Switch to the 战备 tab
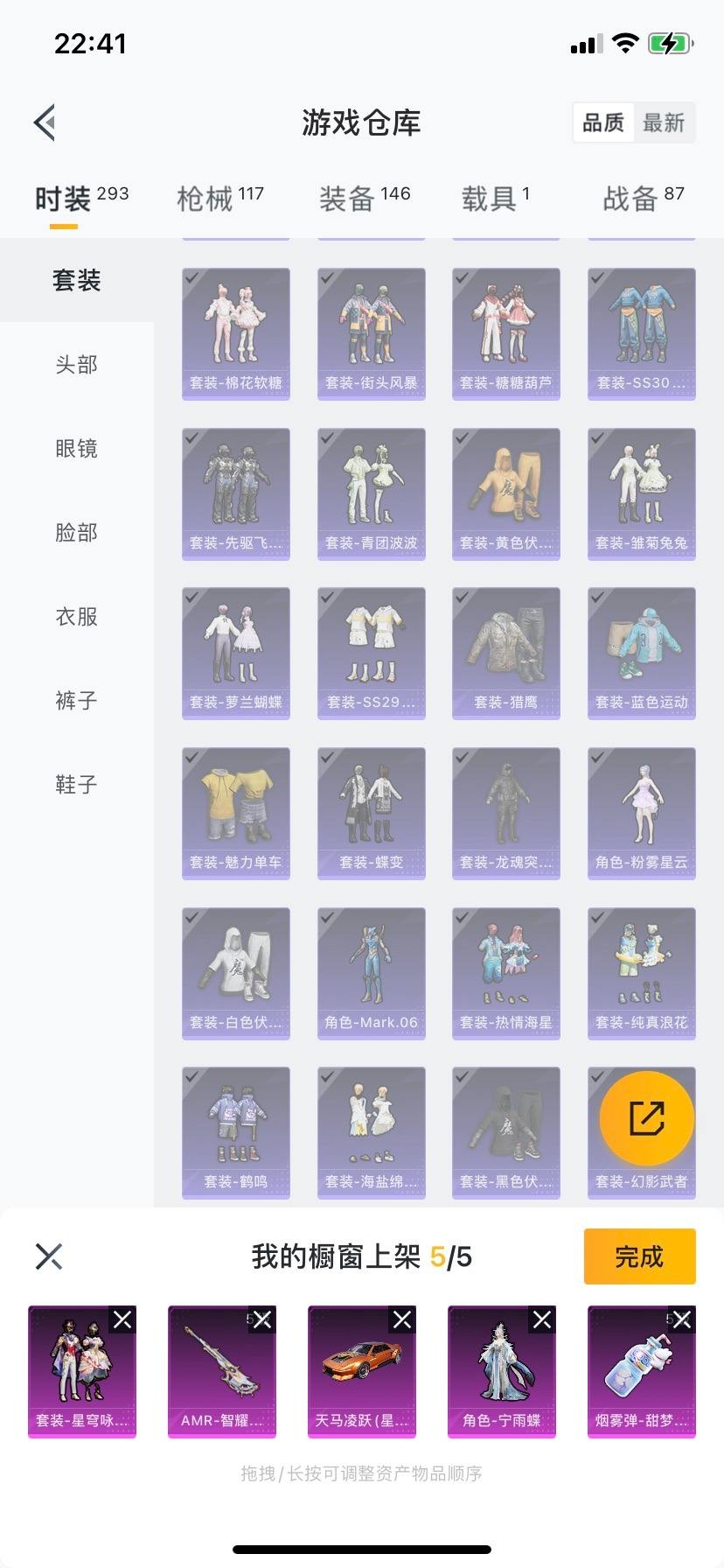This screenshot has width=724, height=1568. (643, 199)
